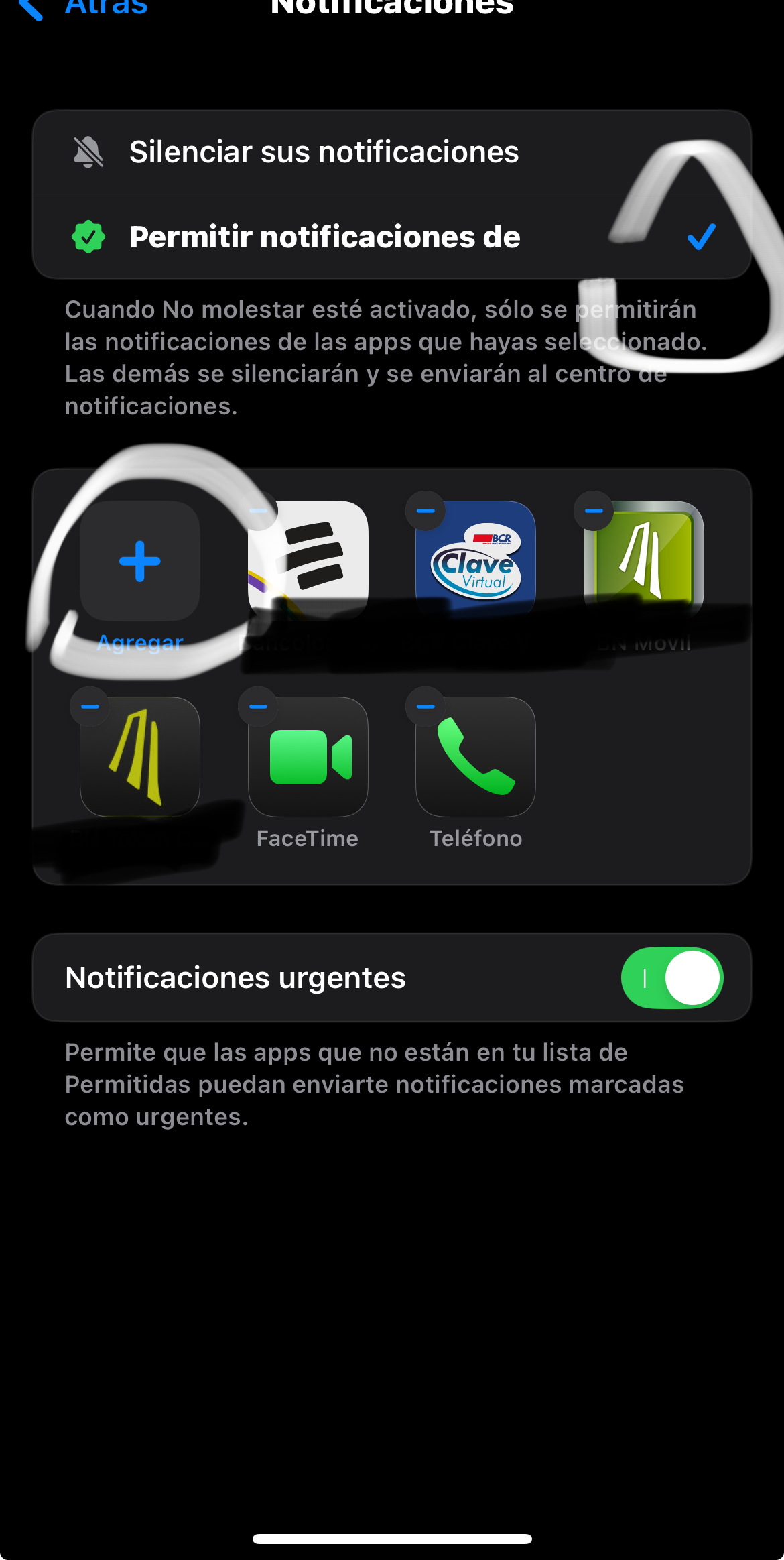The height and width of the screenshot is (1560, 784).
Task: Remove Teléfono from allowed apps
Action: tap(426, 707)
